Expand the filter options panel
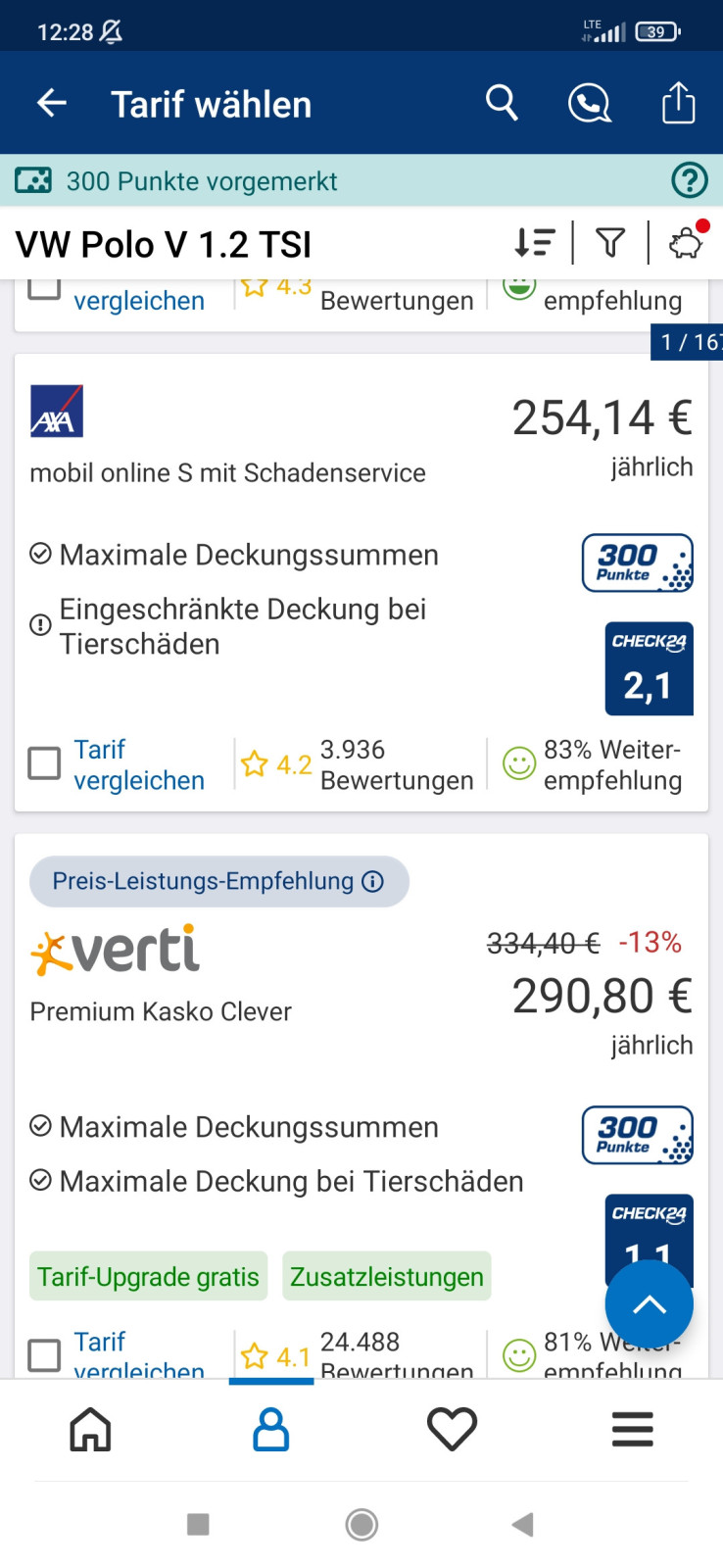This screenshot has height=1568, width=723. [609, 242]
